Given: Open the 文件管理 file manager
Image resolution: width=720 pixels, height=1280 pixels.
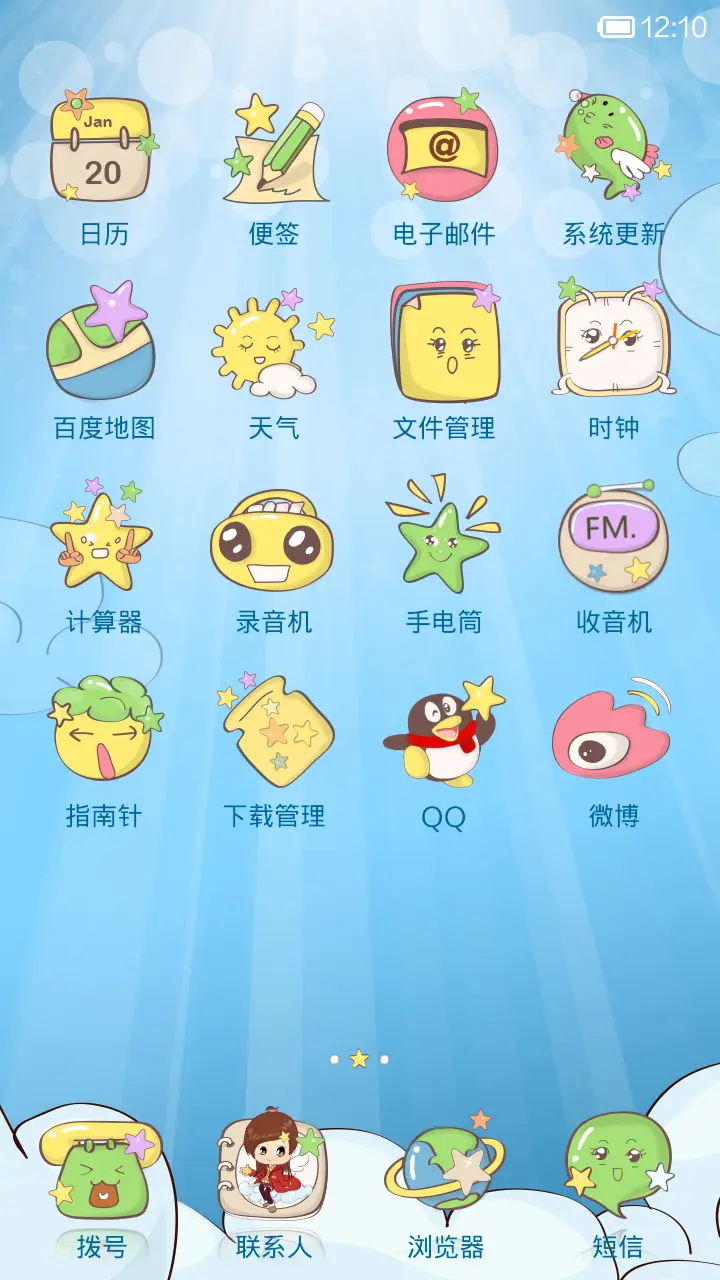Looking at the screenshot, I should 443,340.
